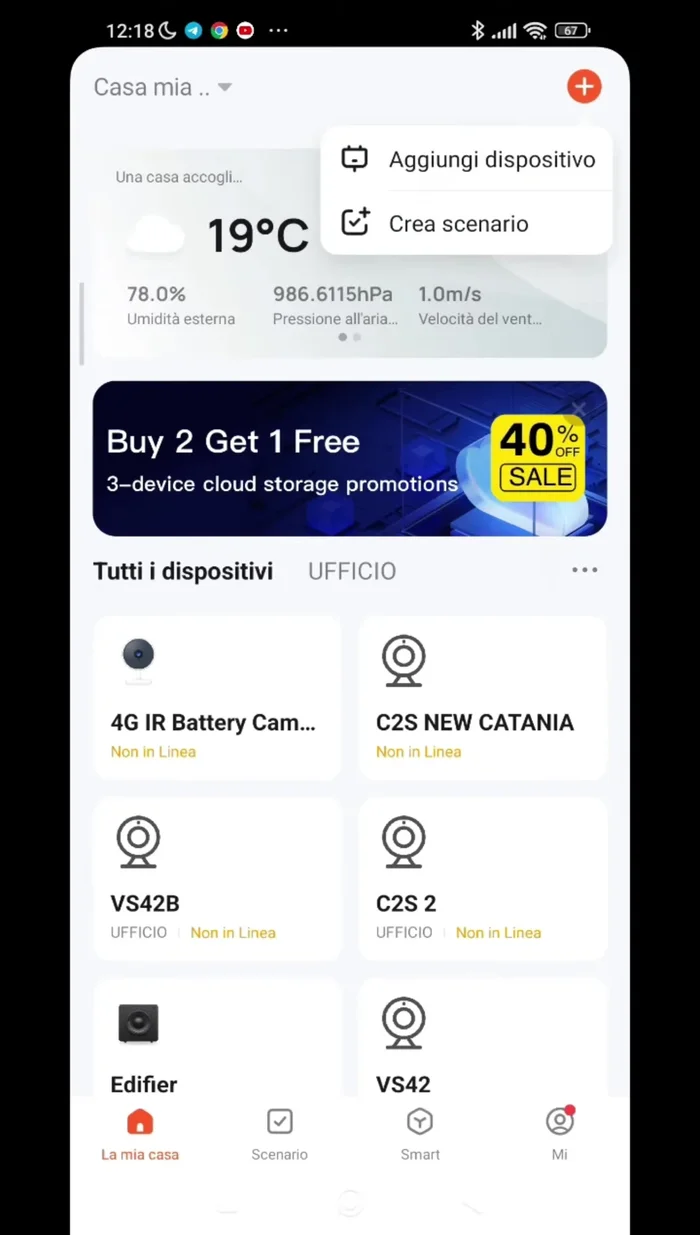
Task: Switch to the Smart tab
Action: tap(420, 1134)
